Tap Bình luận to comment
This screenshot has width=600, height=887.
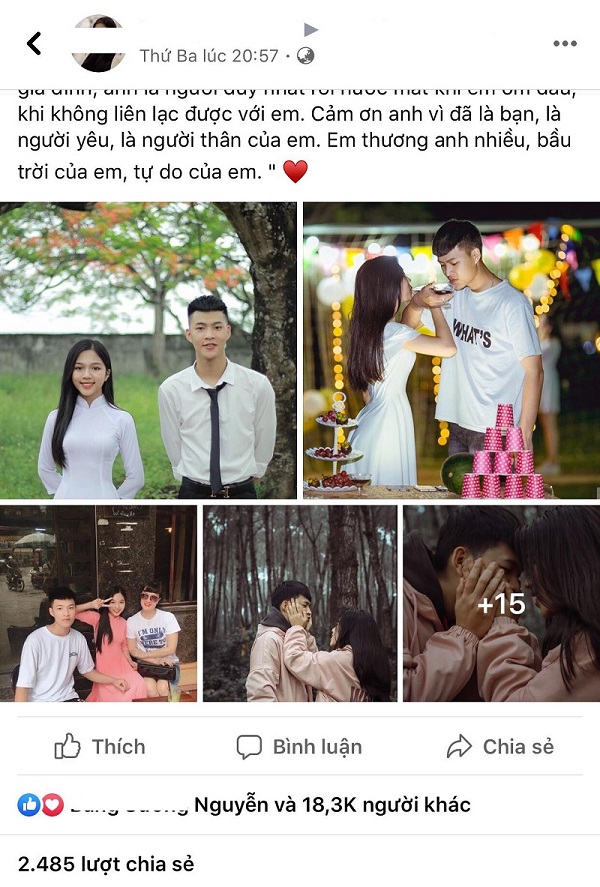[298, 746]
